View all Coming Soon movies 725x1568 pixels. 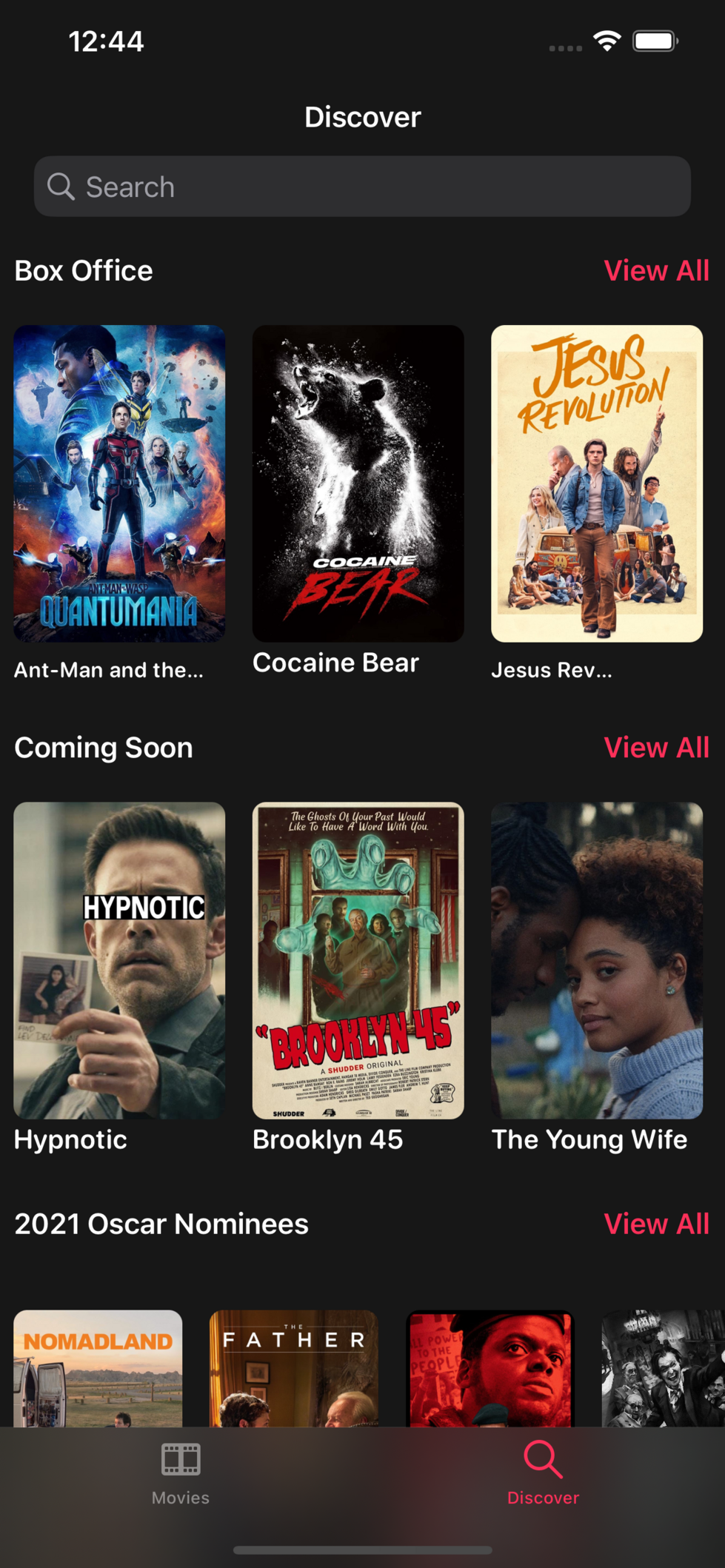pyautogui.click(x=656, y=748)
